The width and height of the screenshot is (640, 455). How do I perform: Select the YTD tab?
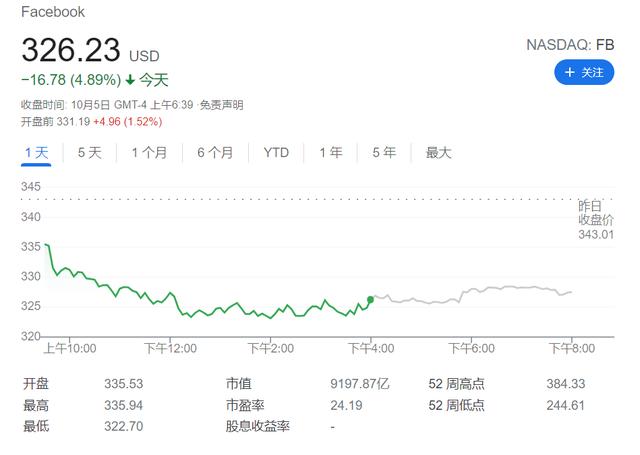tap(276, 153)
